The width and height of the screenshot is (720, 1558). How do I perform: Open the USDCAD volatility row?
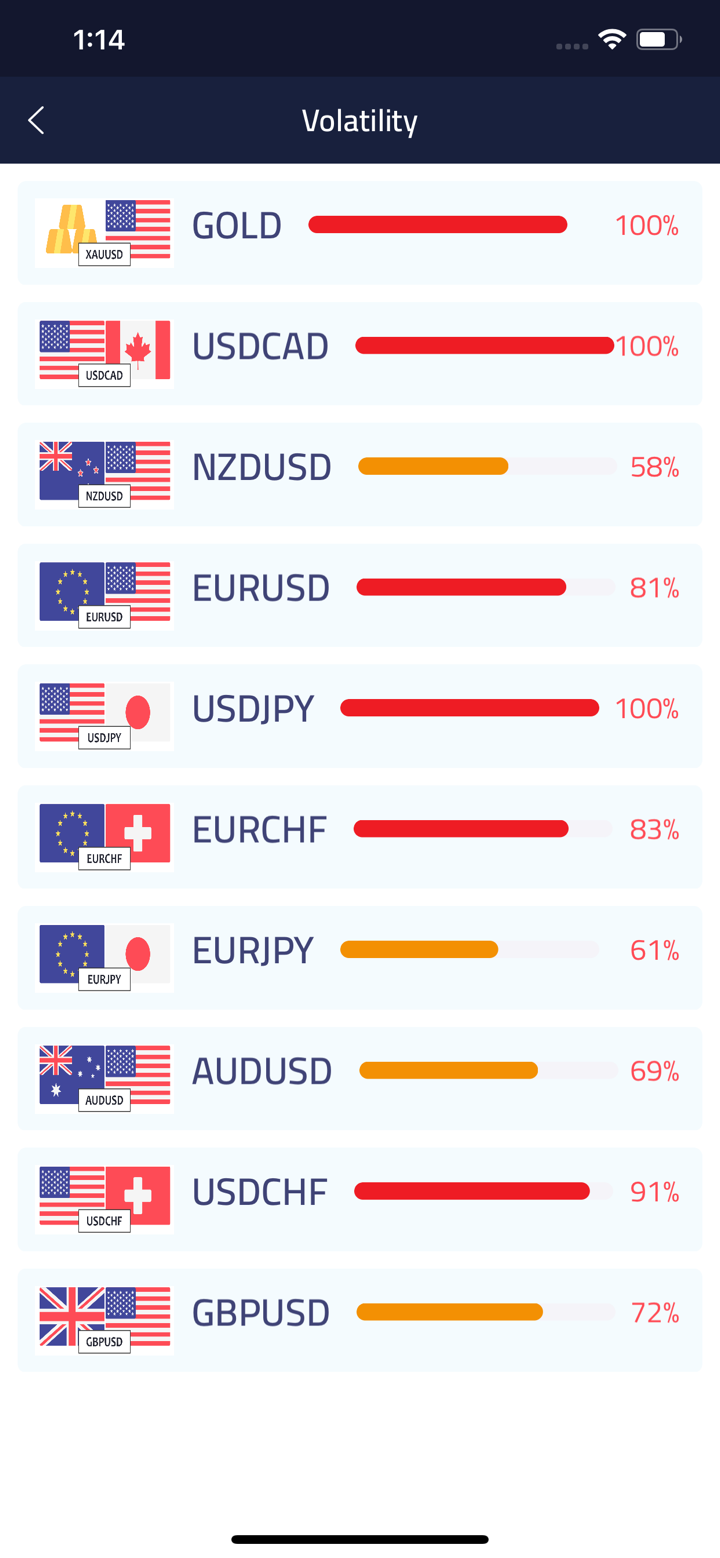(x=360, y=353)
